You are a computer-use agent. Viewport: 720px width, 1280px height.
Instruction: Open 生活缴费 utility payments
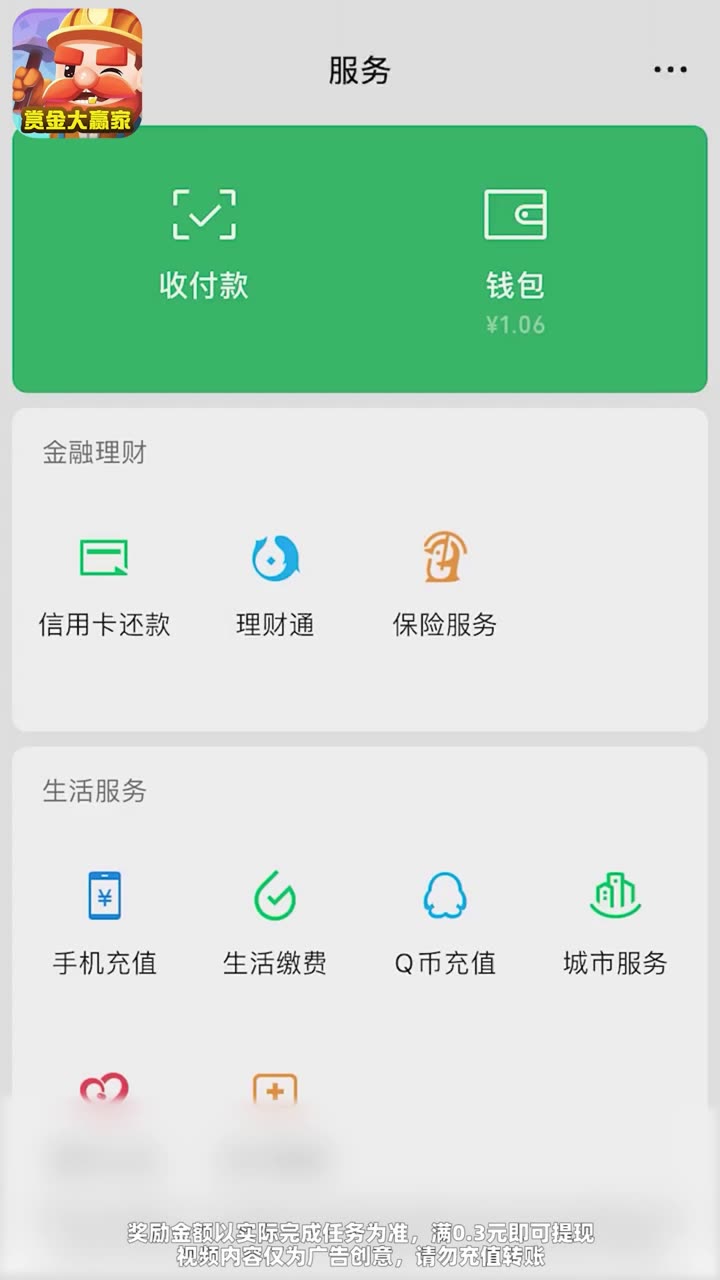[275, 922]
